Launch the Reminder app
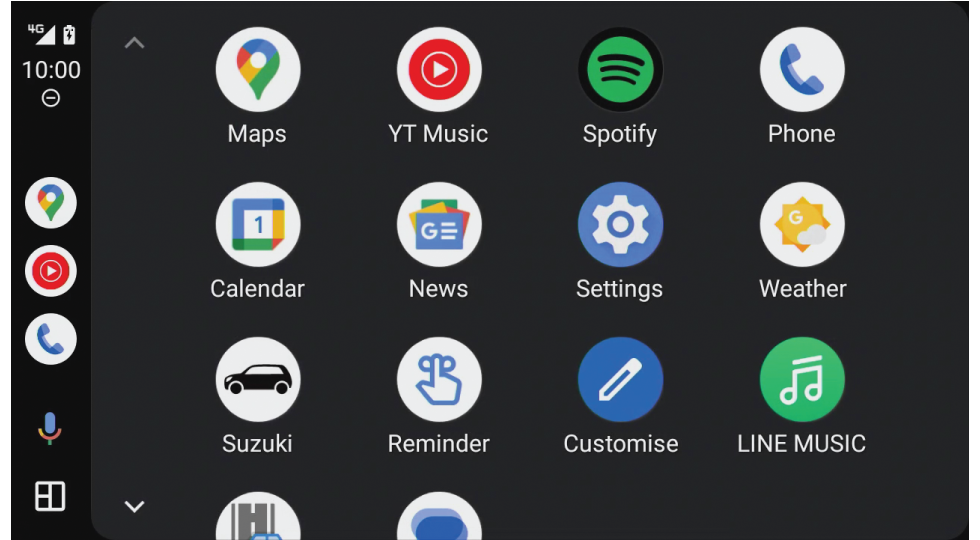 pos(439,380)
